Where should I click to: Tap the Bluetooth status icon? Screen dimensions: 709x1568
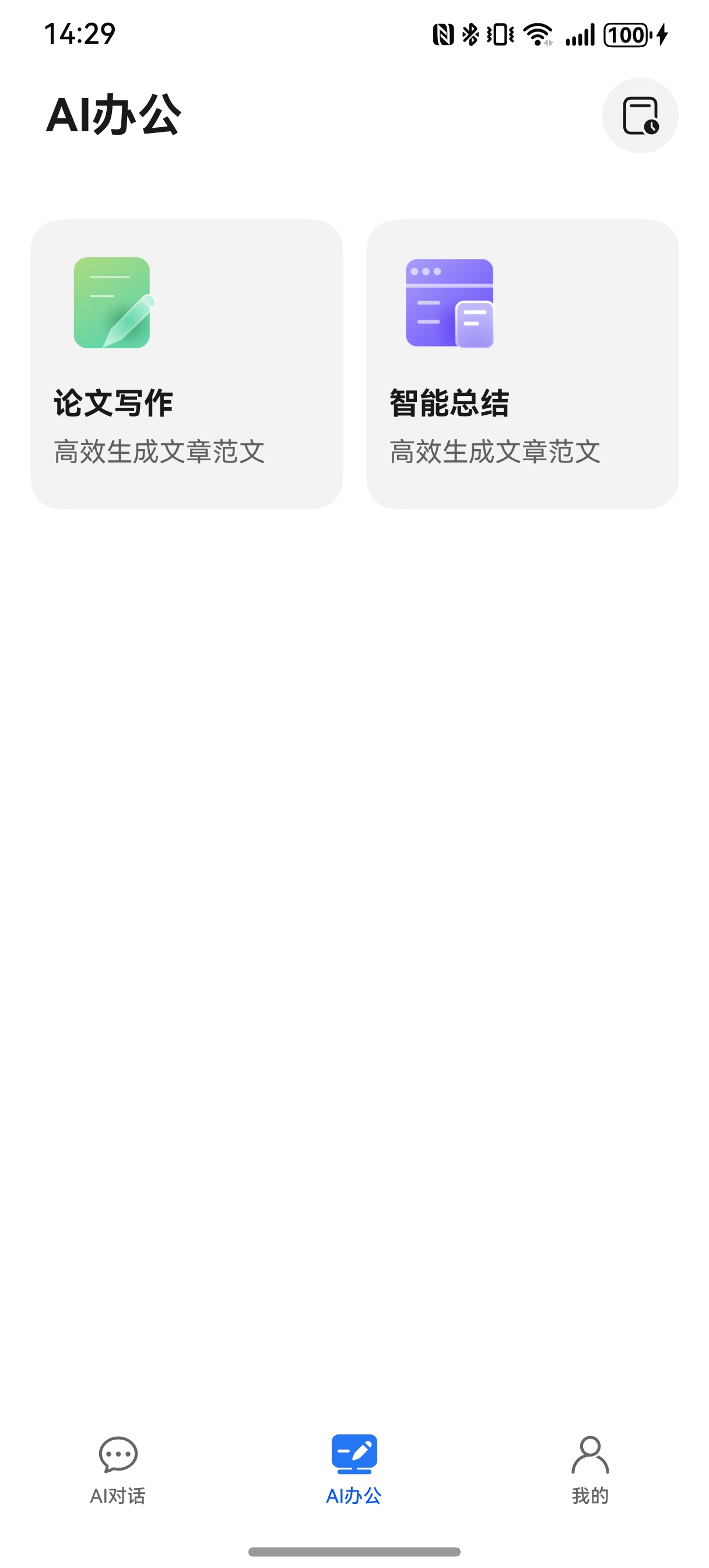(x=470, y=36)
